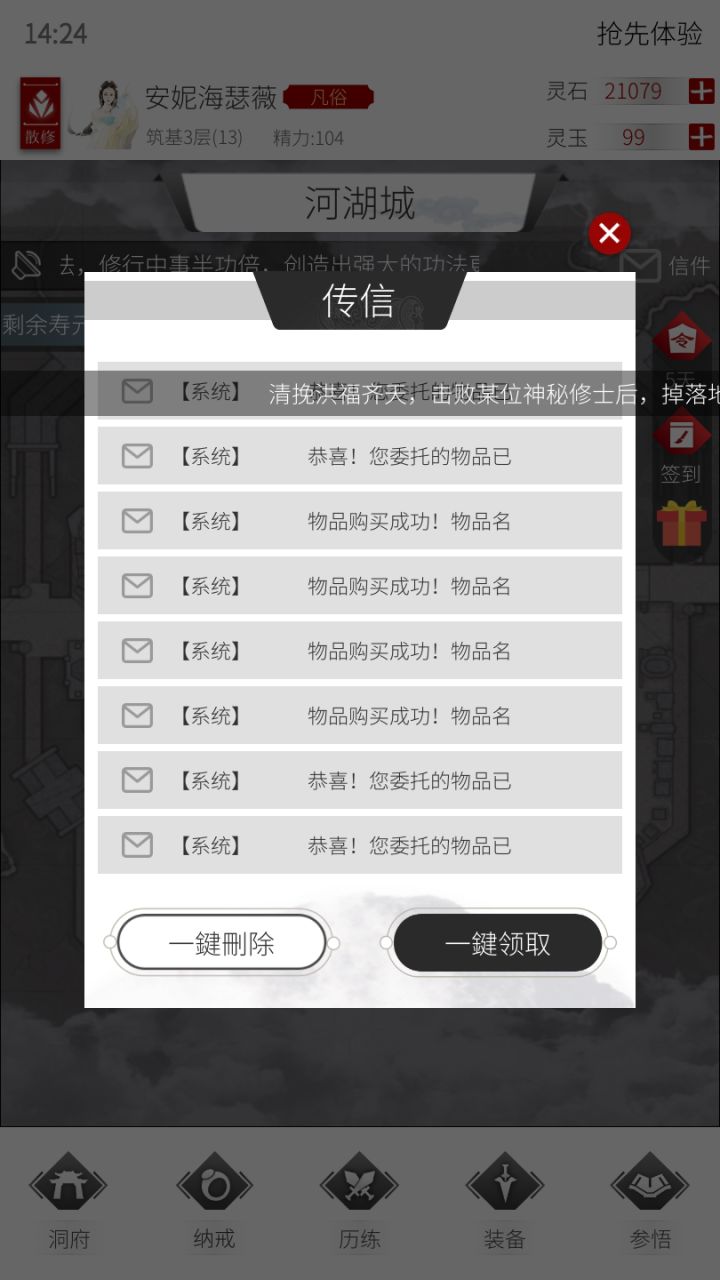
Task: Open the 装备 equipment sword icon
Action: tap(505, 1185)
